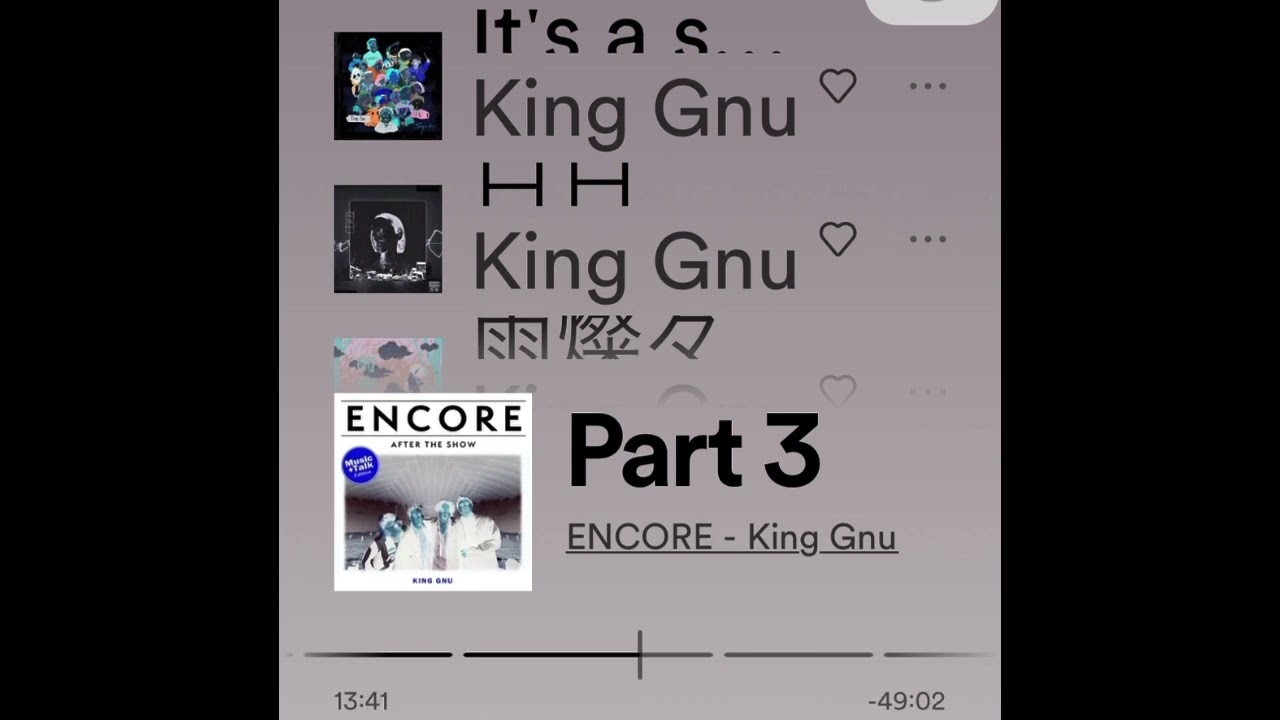Tap the ENCORE After the Show cover art
The image size is (1280, 720).
pos(433,492)
